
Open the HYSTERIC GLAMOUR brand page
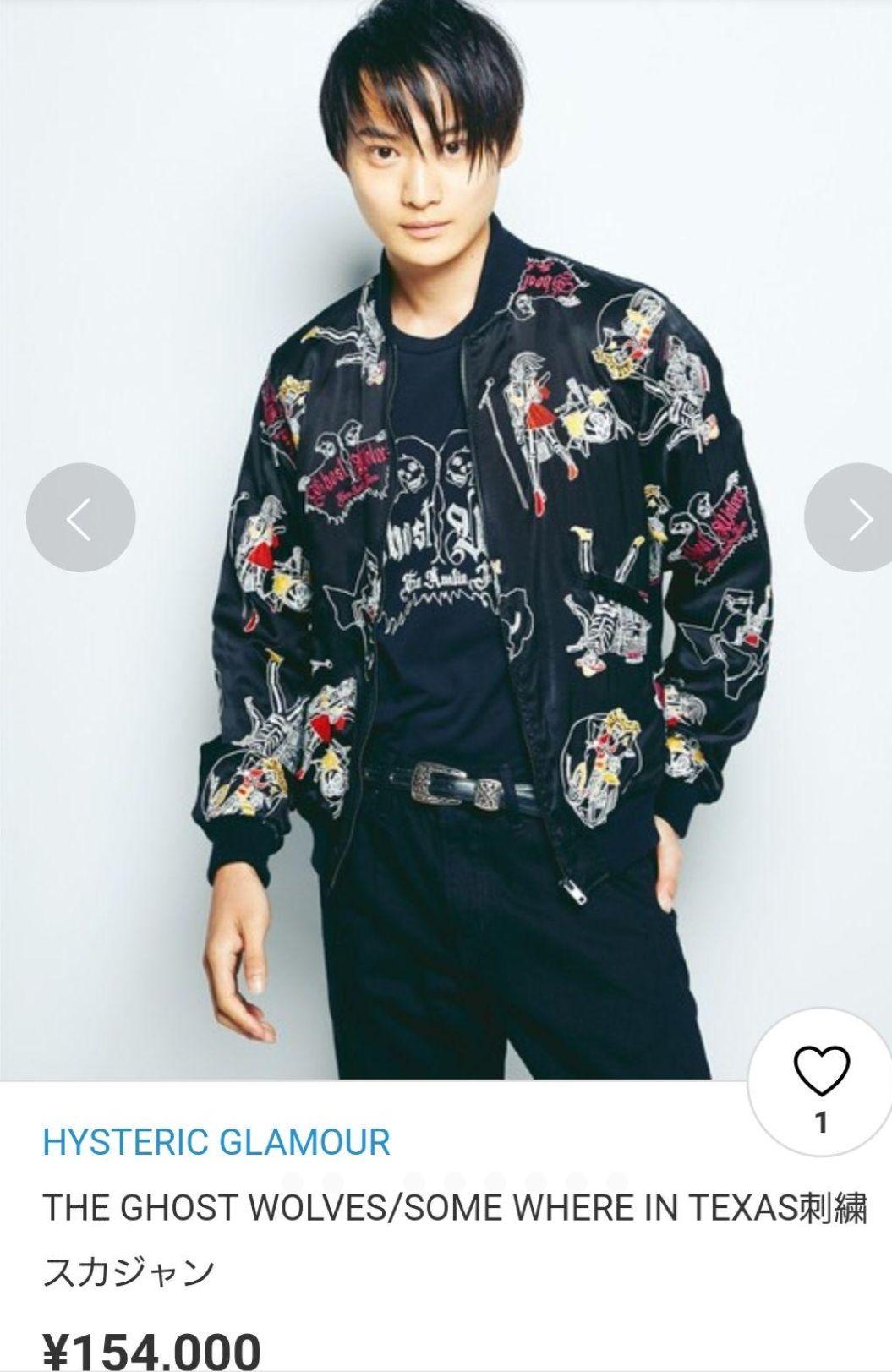click(x=216, y=1141)
